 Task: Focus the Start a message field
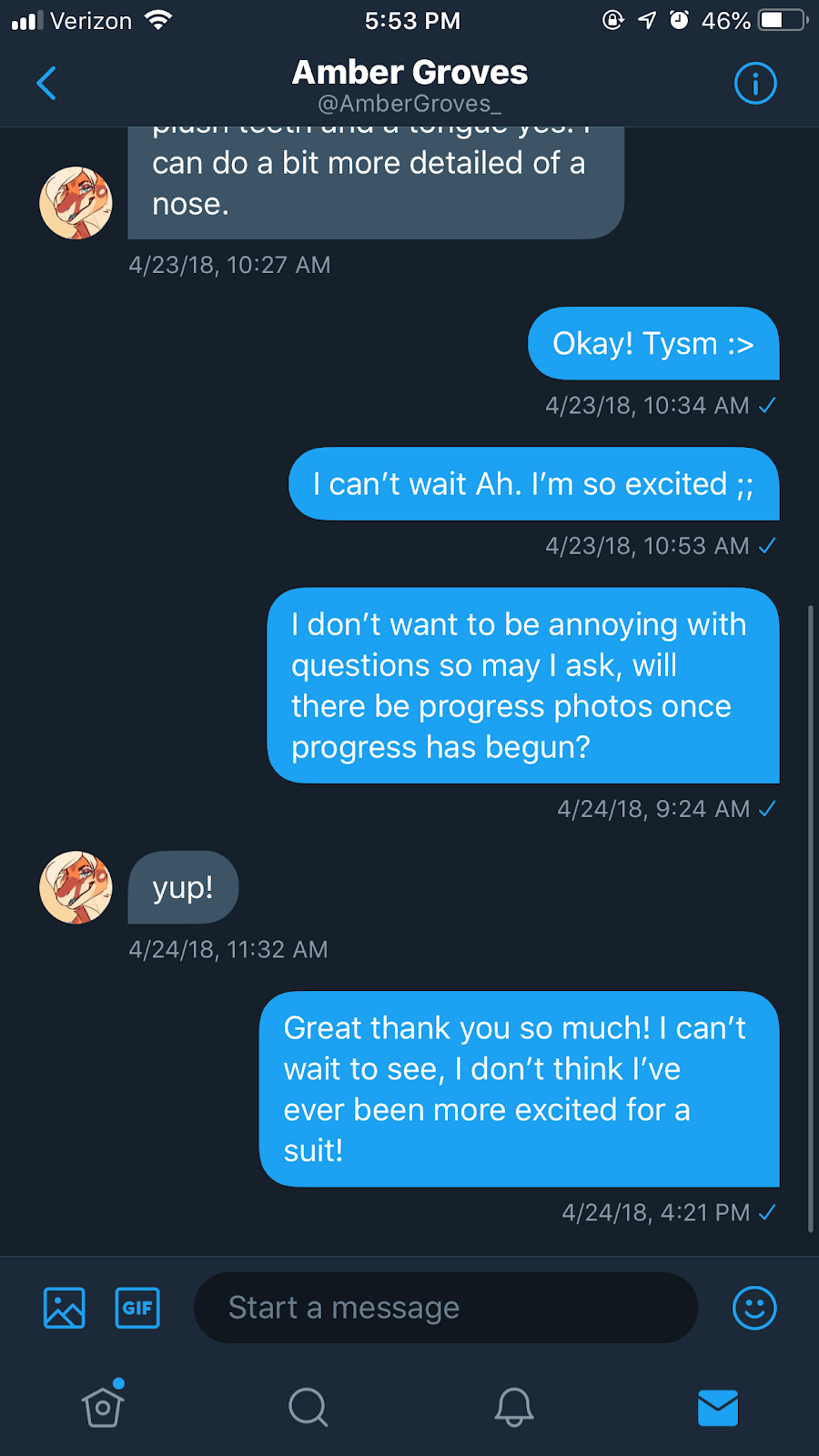(446, 1308)
